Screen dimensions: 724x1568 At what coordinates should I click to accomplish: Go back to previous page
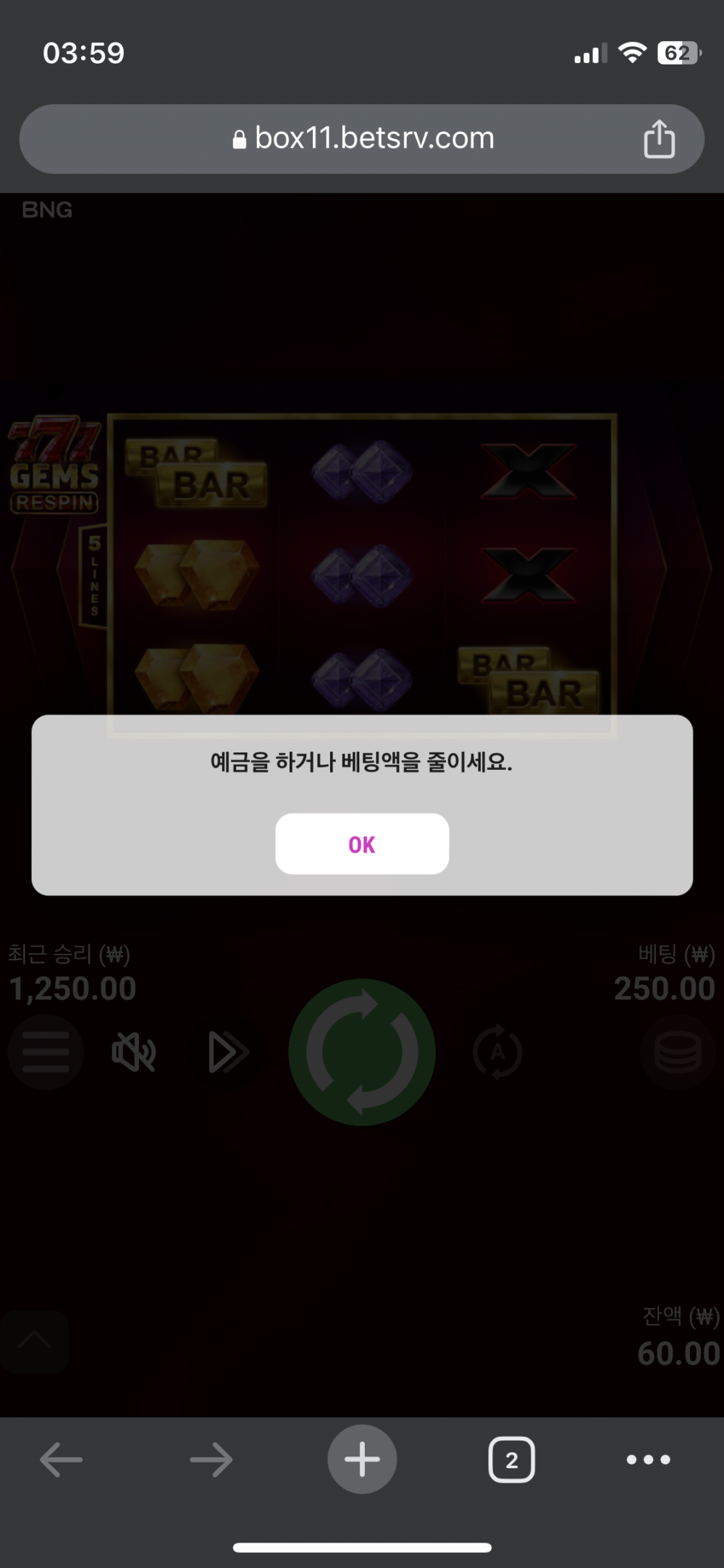(x=61, y=1459)
